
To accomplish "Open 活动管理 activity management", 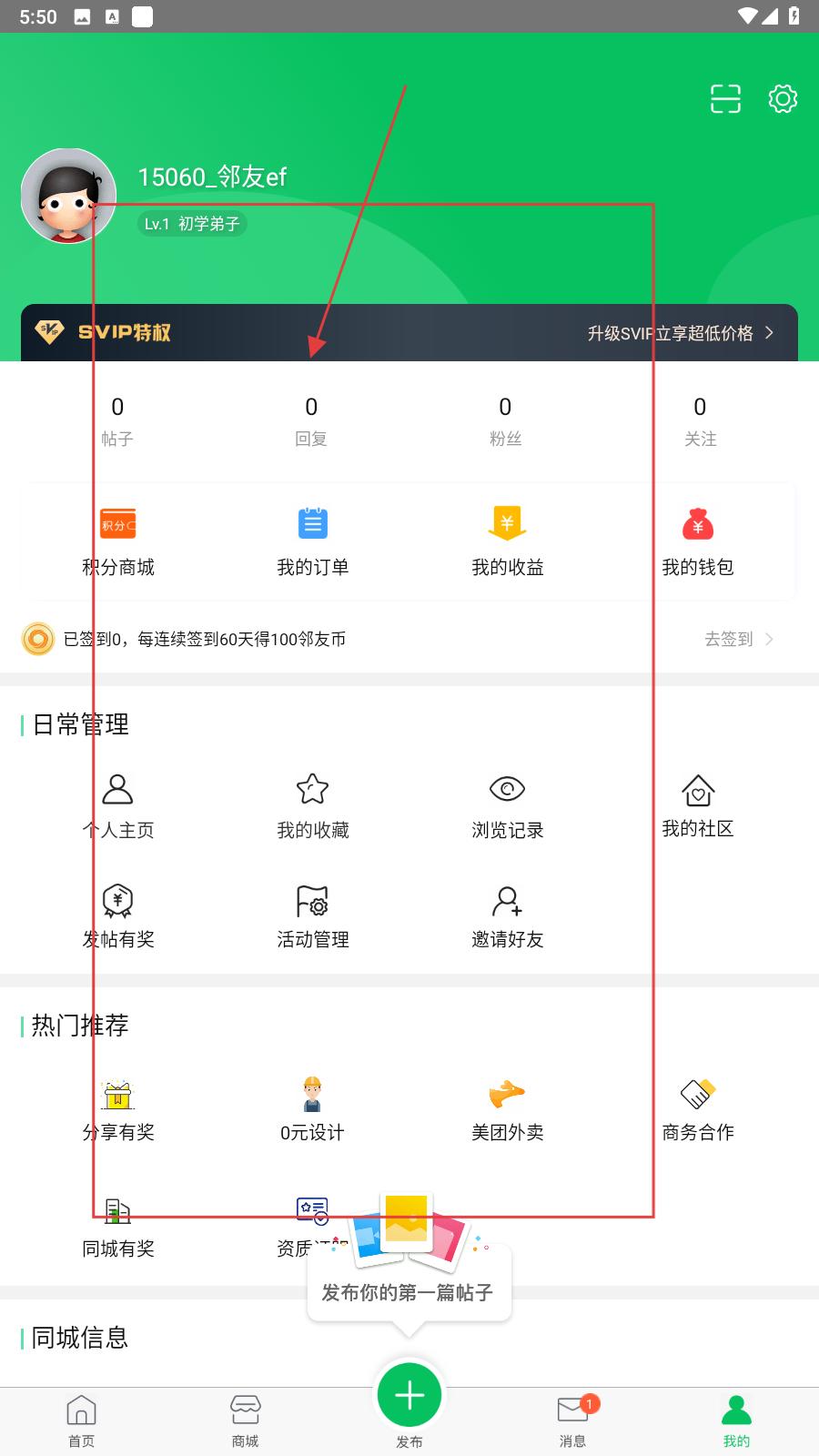I will (312, 916).
